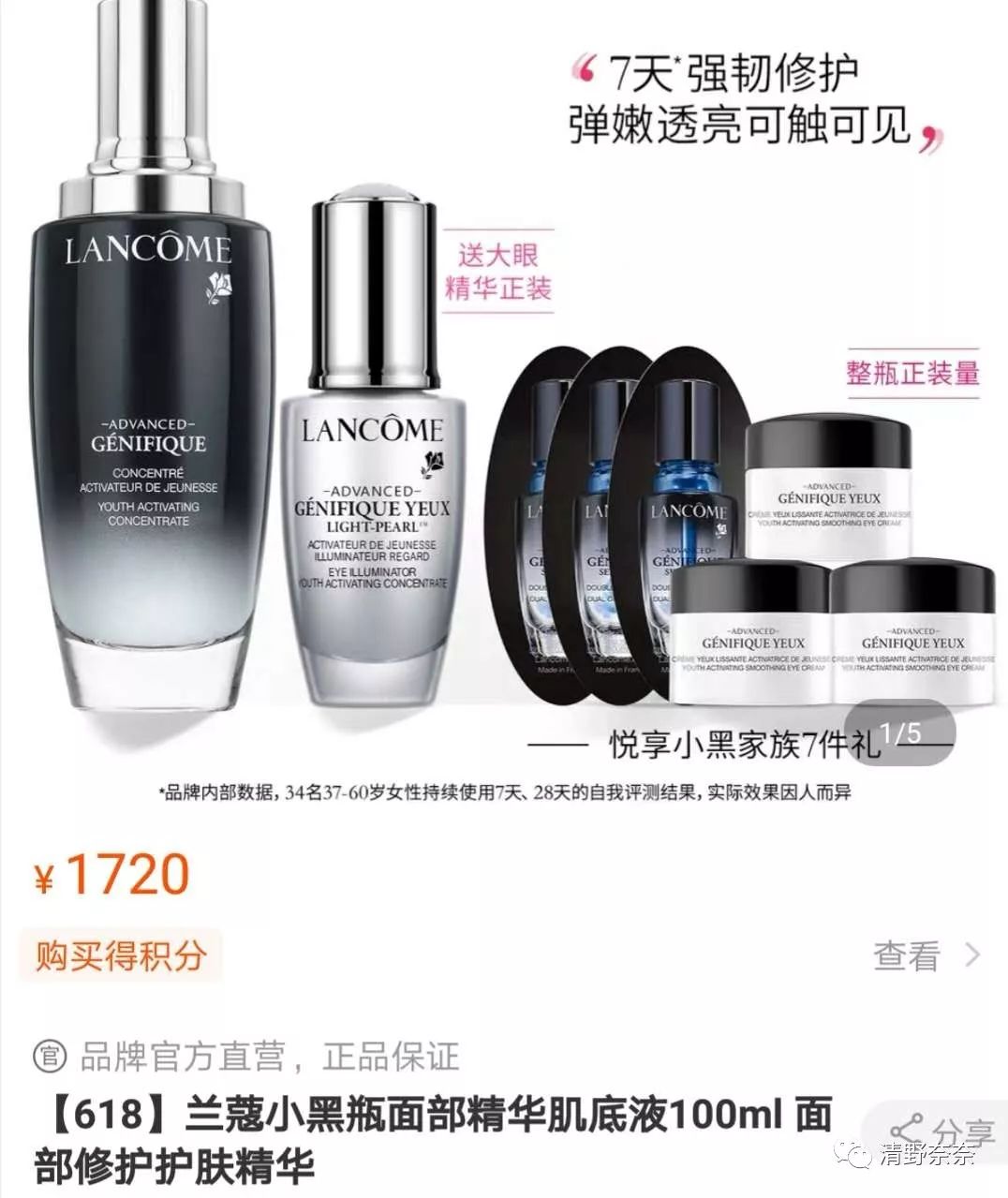This screenshot has width=1008, height=1198.
Task: Click the 购买得积分 points button
Action: click(x=120, y=956)
